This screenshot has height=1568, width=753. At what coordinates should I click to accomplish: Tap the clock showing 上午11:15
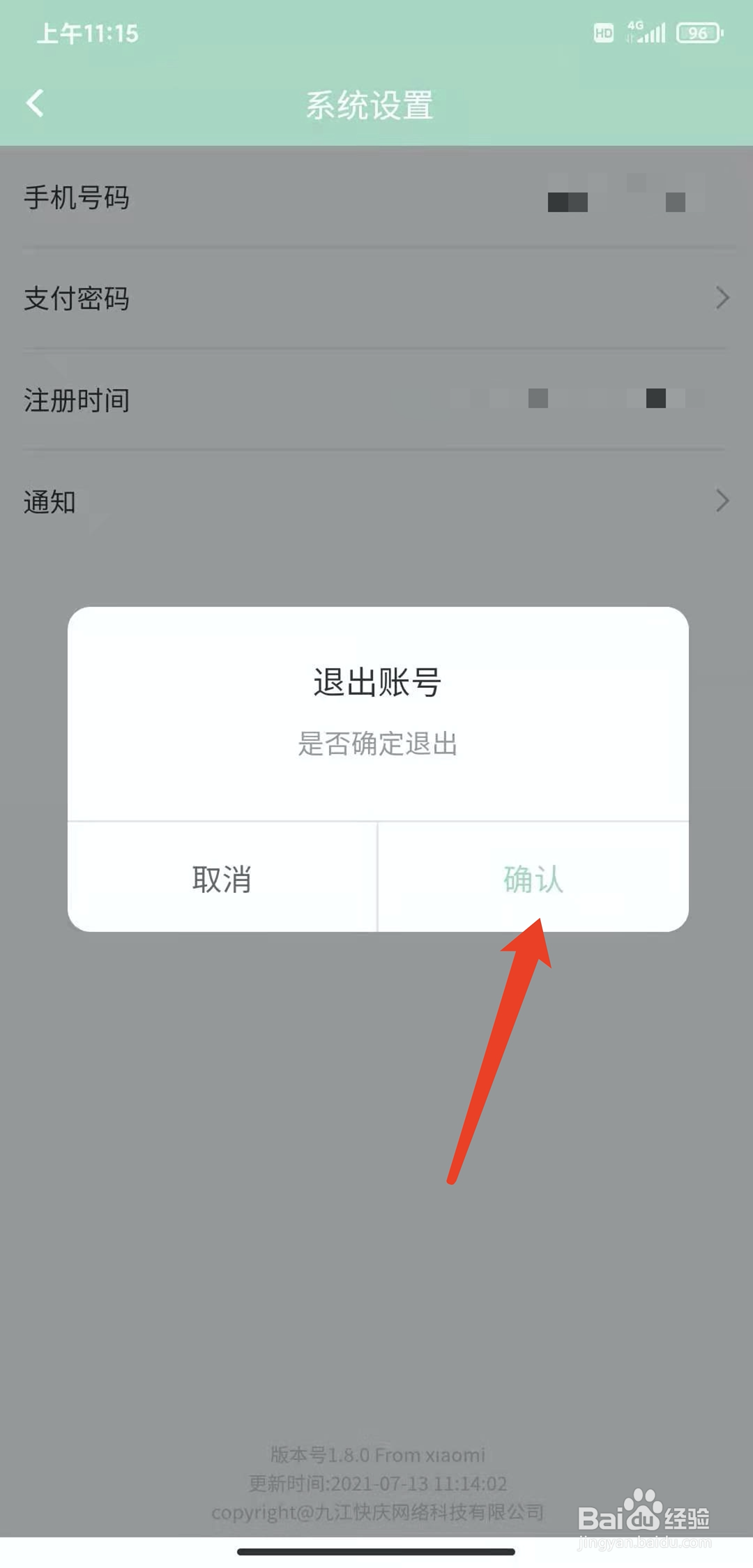(86, 32)
